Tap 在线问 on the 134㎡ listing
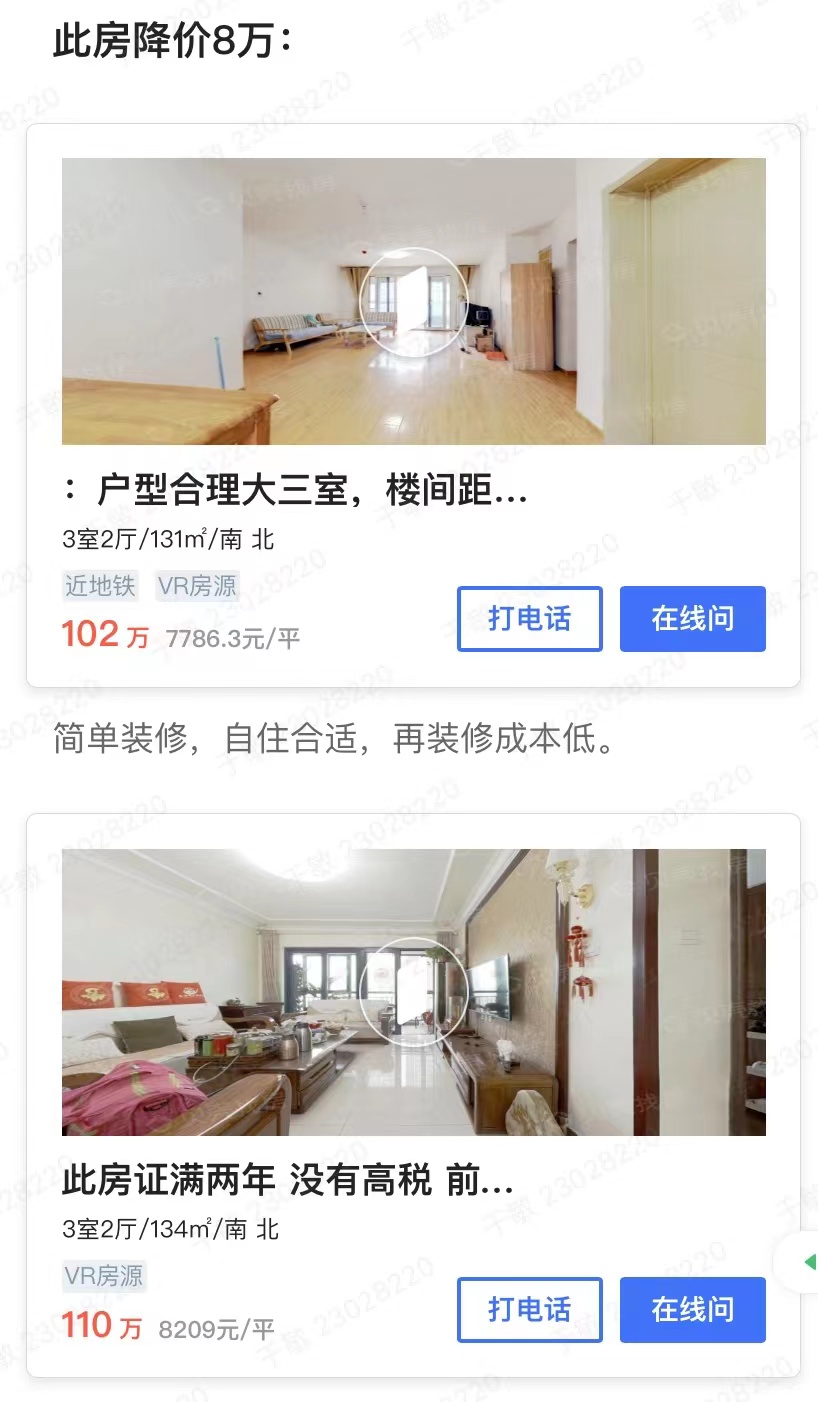818x1402 pixels. coord(692,1309)
